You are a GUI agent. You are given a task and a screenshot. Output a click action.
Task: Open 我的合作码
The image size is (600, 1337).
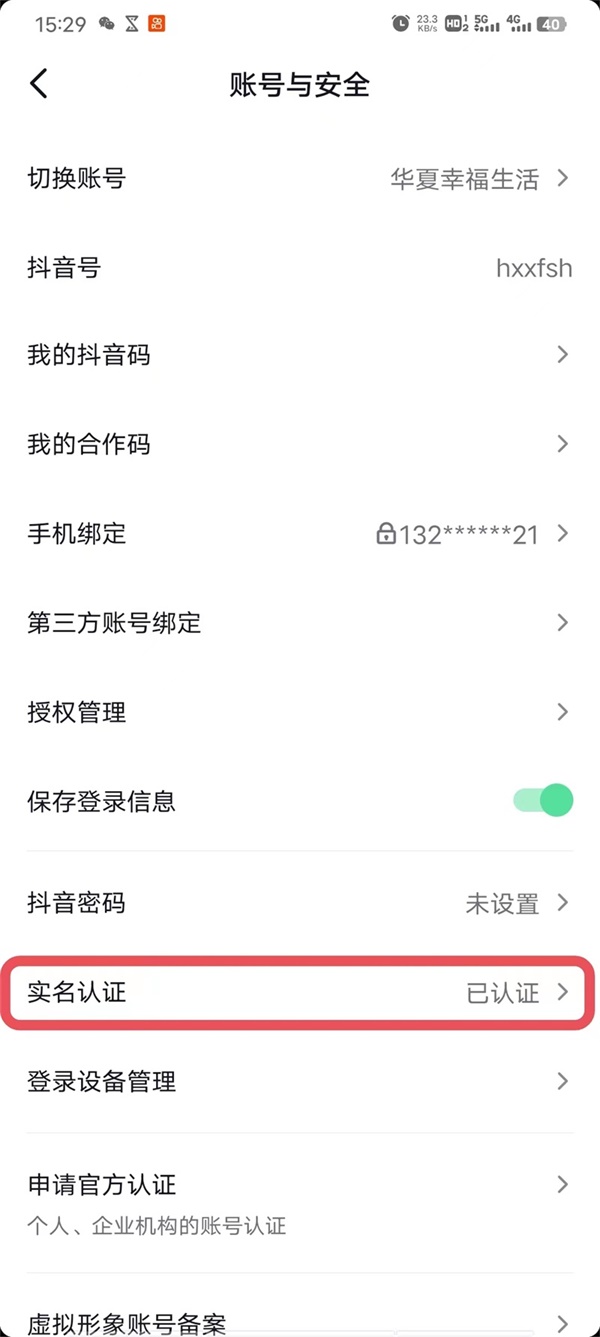pos(300,444)
